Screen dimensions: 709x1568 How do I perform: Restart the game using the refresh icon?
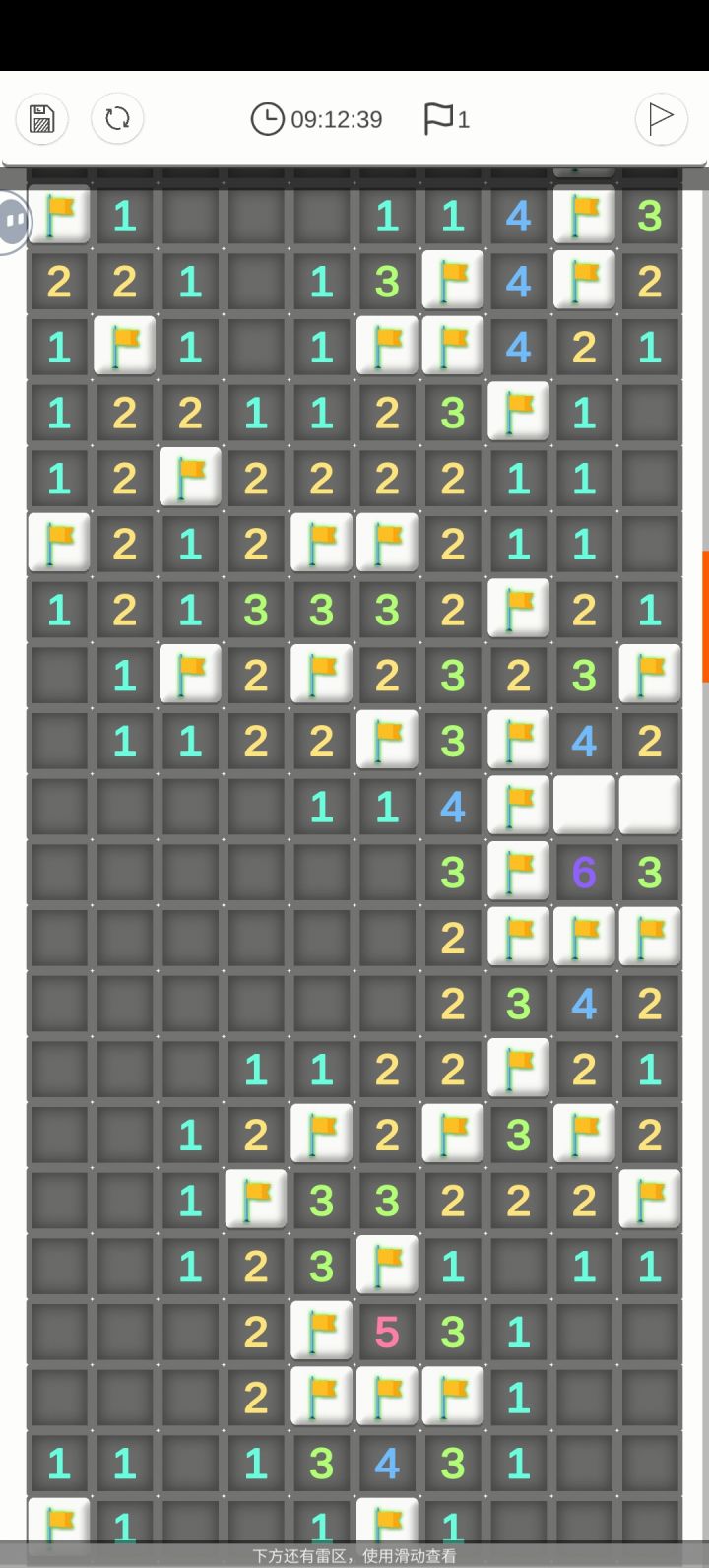(x=116, y=118)
